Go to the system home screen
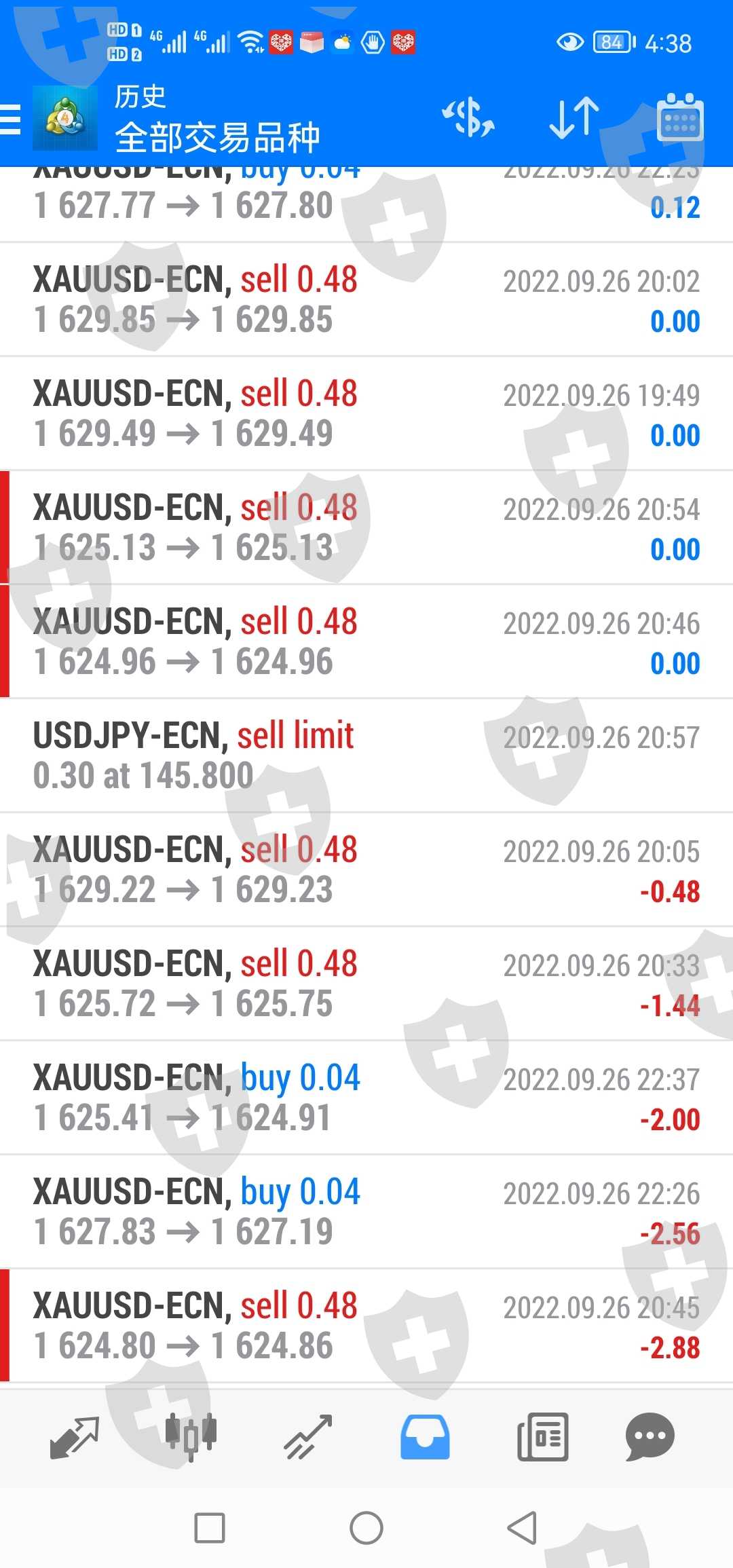The image size is (733, 1568). pos(366,1528)
